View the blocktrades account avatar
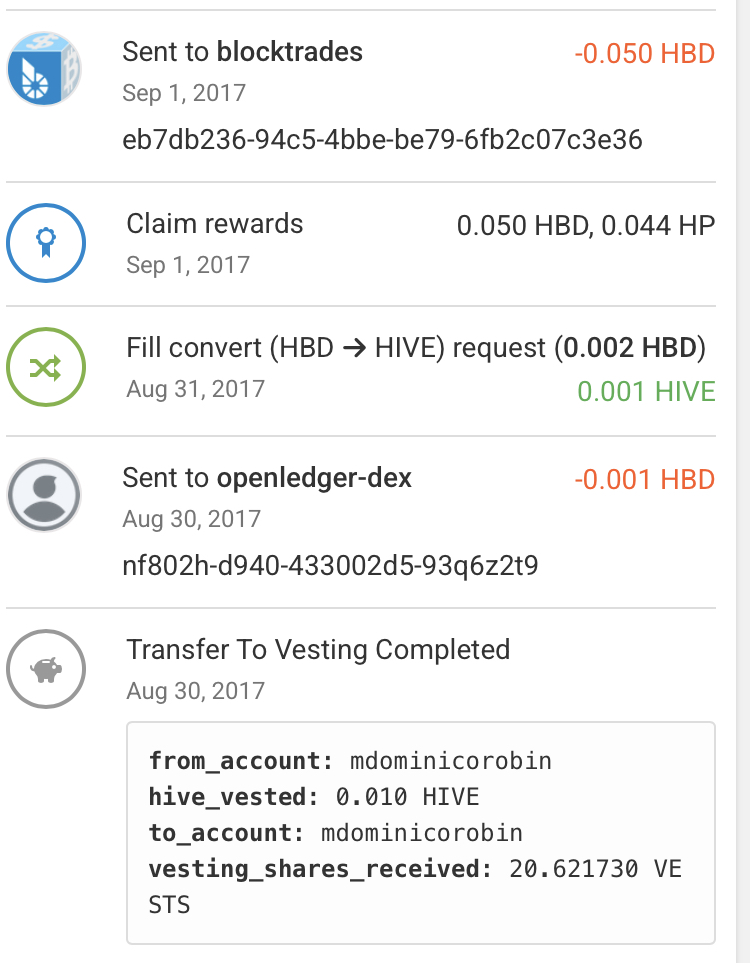Viewport: 750px width, 963px height. (45, 69)
